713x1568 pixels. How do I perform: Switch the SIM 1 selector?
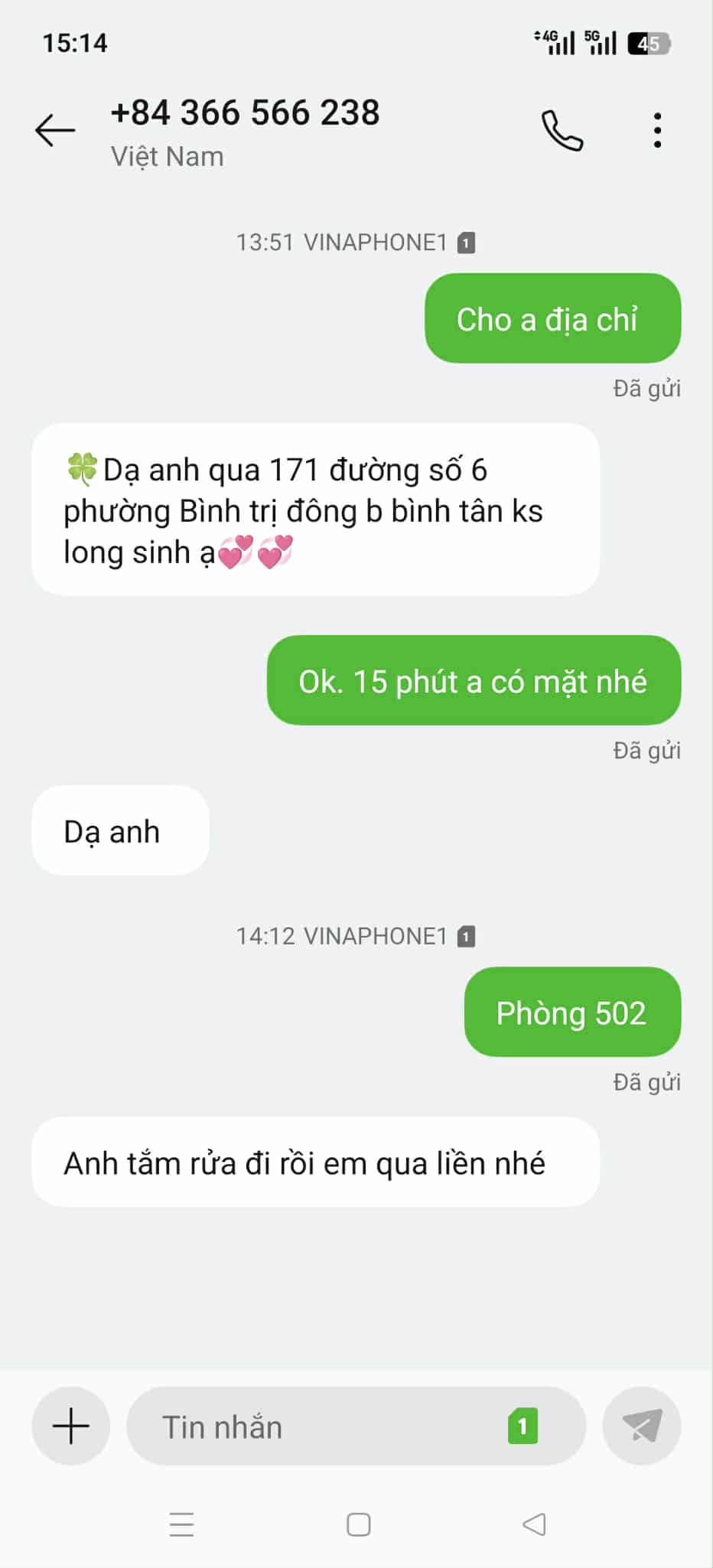pyautogui.click(x=523, y=1426)
